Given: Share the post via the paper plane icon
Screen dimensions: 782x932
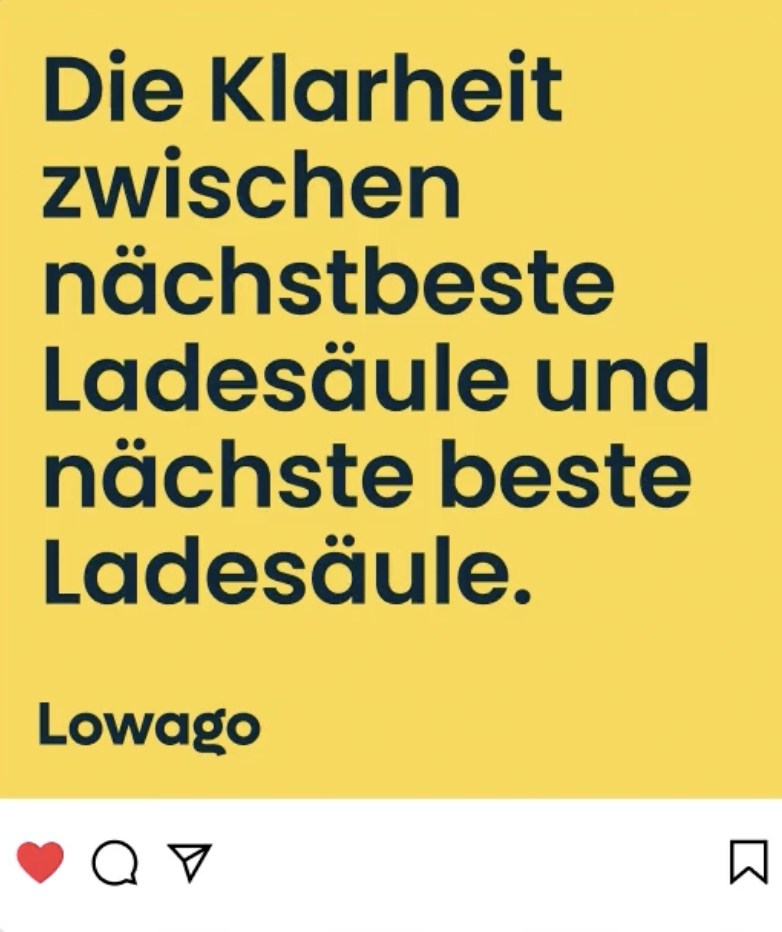Looking at the screenshot, I should click(x=190, y=861).
